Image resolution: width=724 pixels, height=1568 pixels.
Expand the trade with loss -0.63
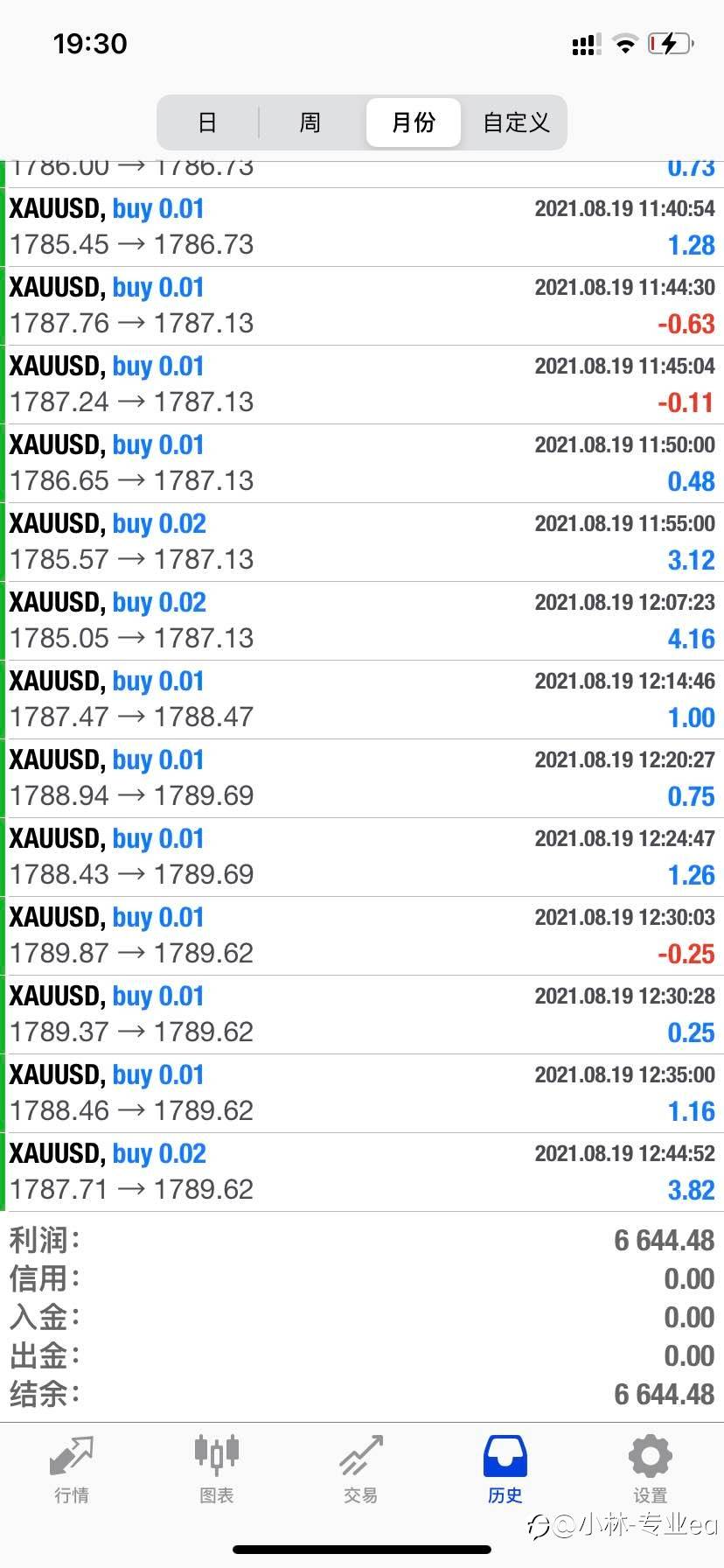(x=362, y=306)
